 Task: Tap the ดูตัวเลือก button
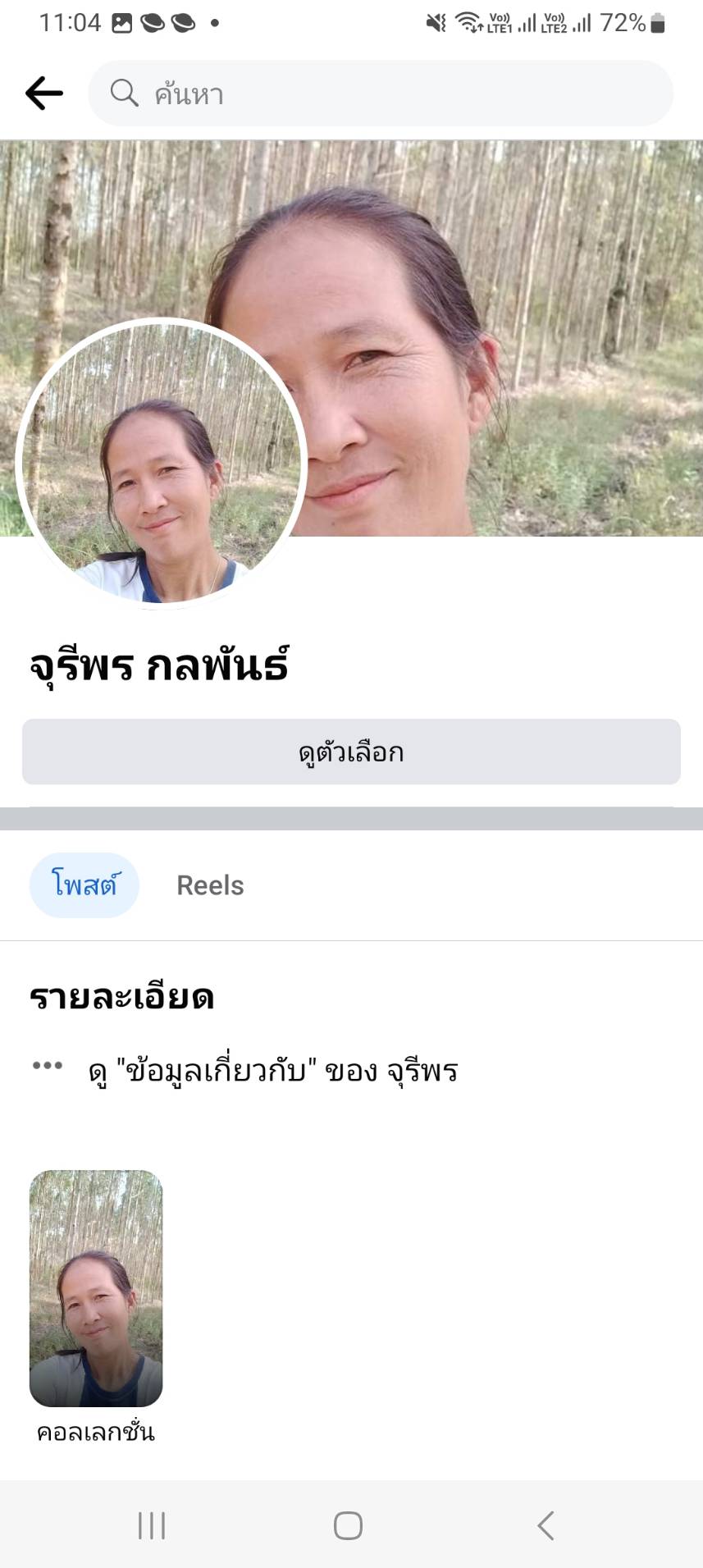click(x=351, y=752)
